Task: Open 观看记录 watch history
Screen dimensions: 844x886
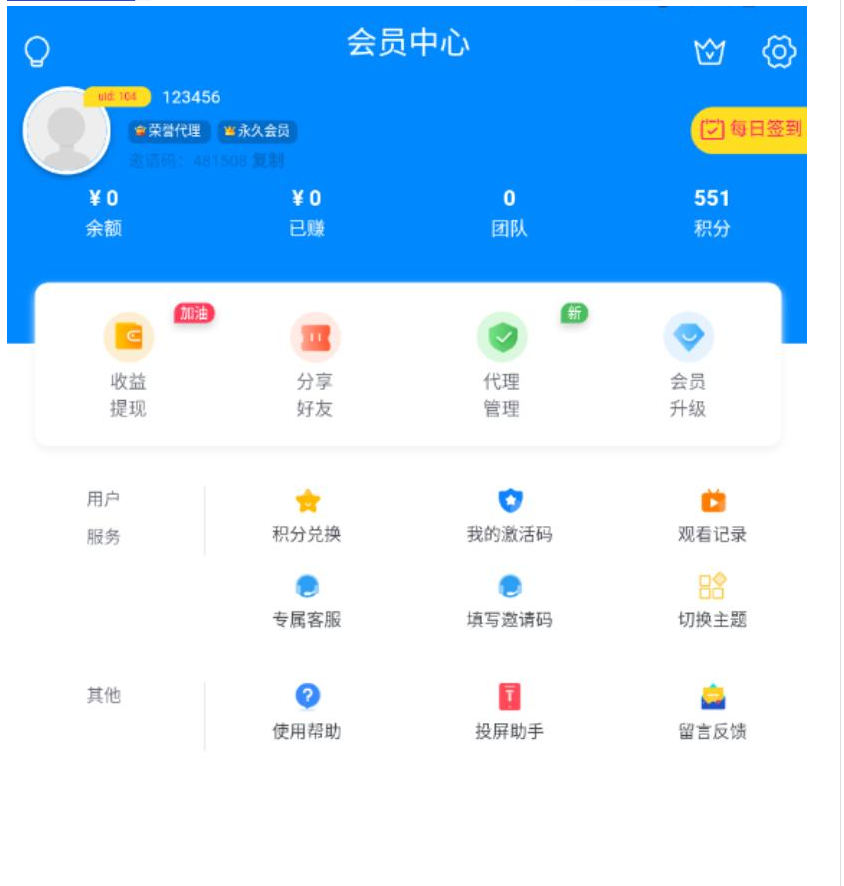Action: click(712, 516)
